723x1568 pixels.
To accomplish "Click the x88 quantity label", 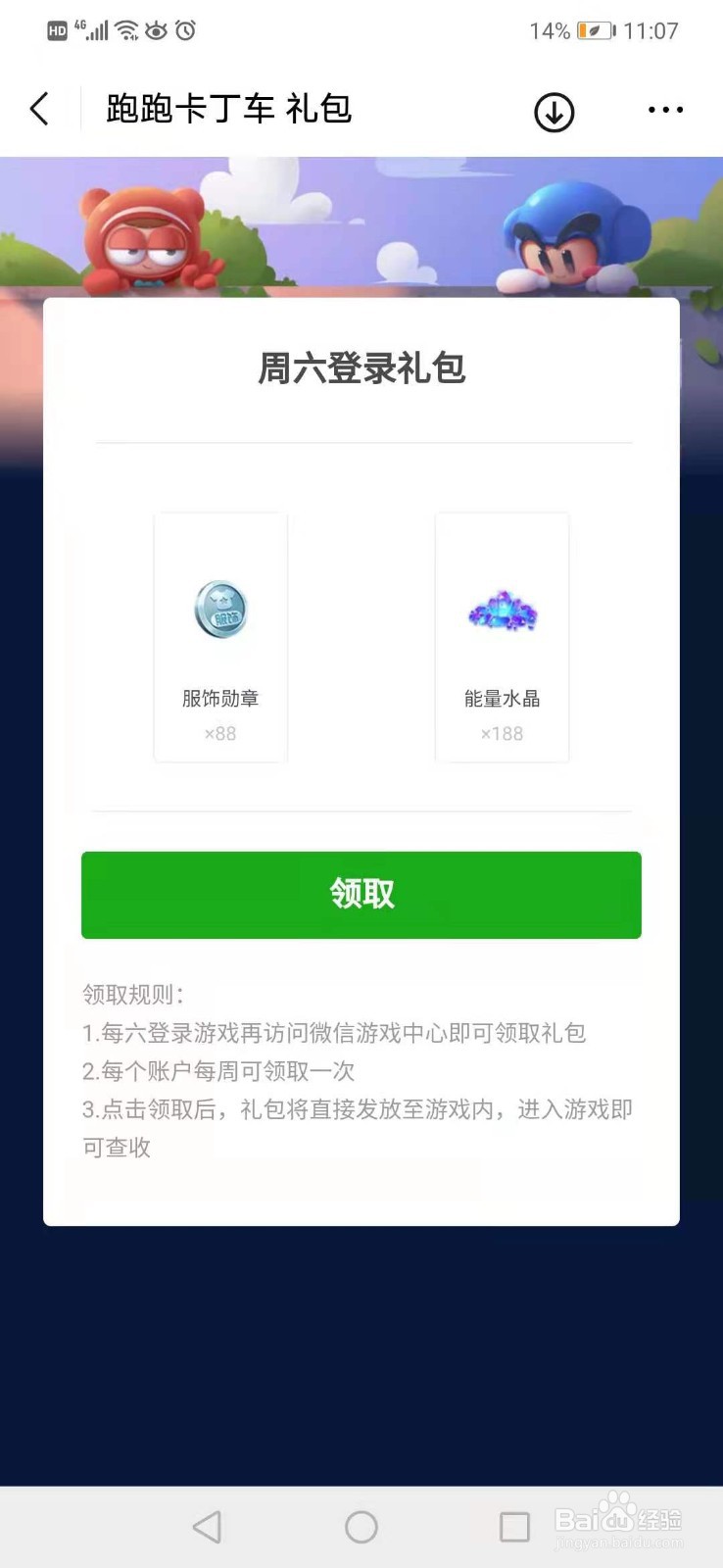I will (219, 733).
